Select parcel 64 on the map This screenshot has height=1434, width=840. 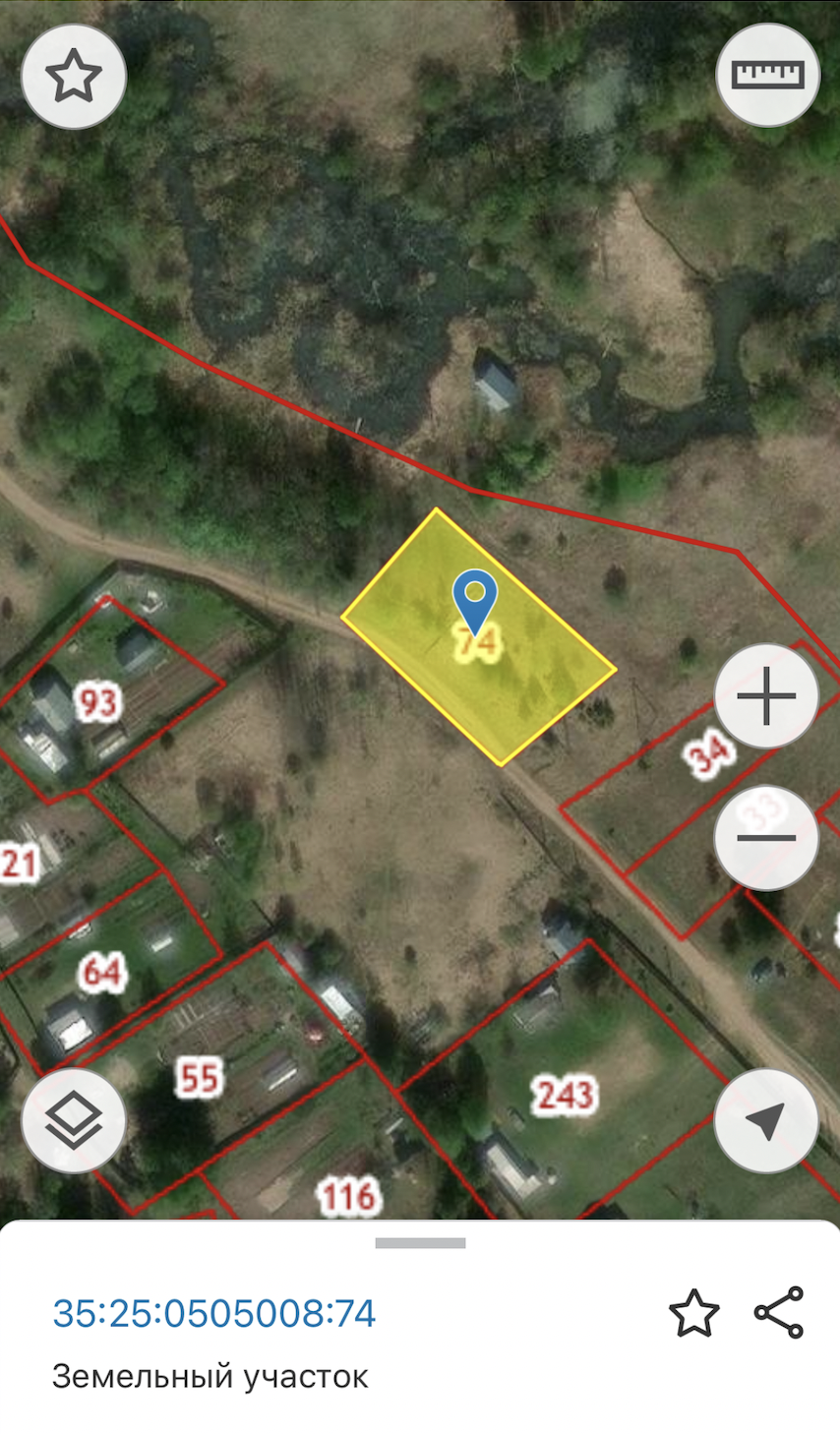102,972
